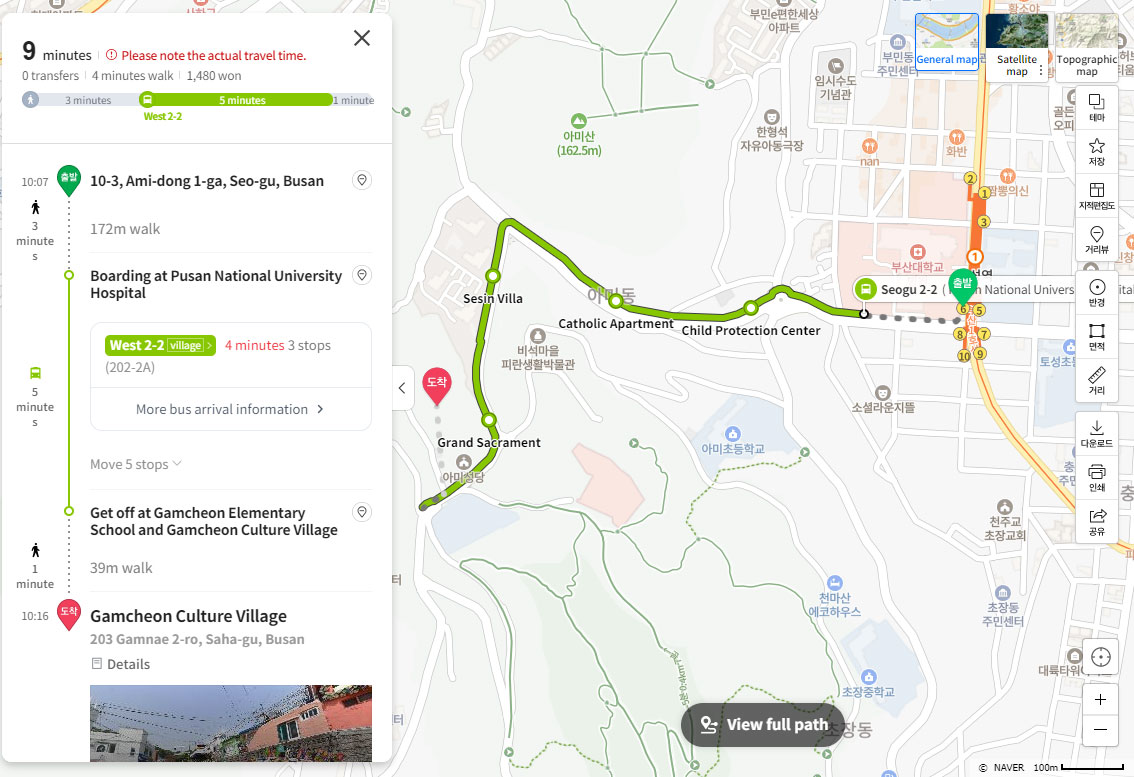Open Details for Gamcheon Culture Village

point(120,664)
